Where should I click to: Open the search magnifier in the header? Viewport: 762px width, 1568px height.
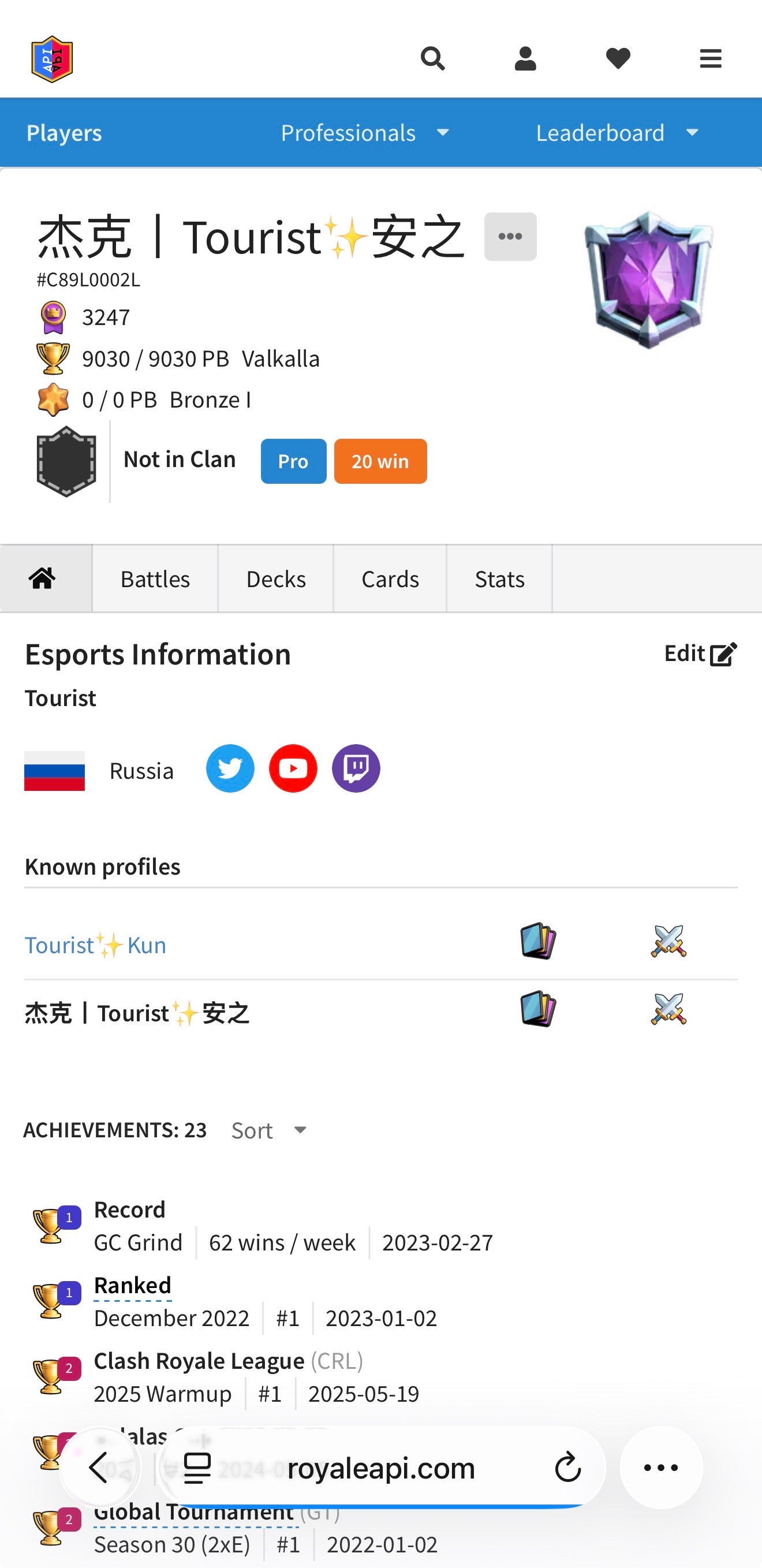432,59
